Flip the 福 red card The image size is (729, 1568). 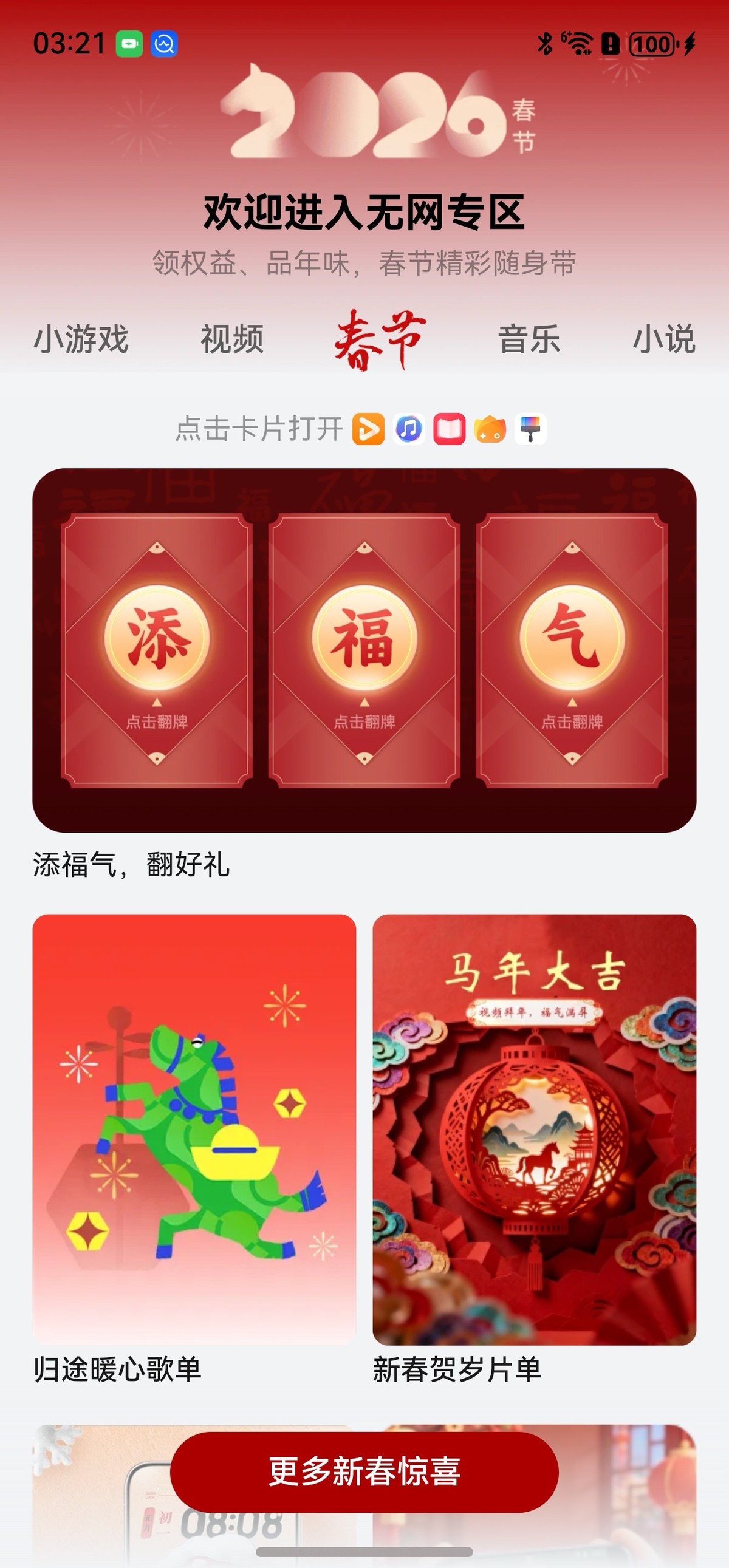tap(364, 650)
